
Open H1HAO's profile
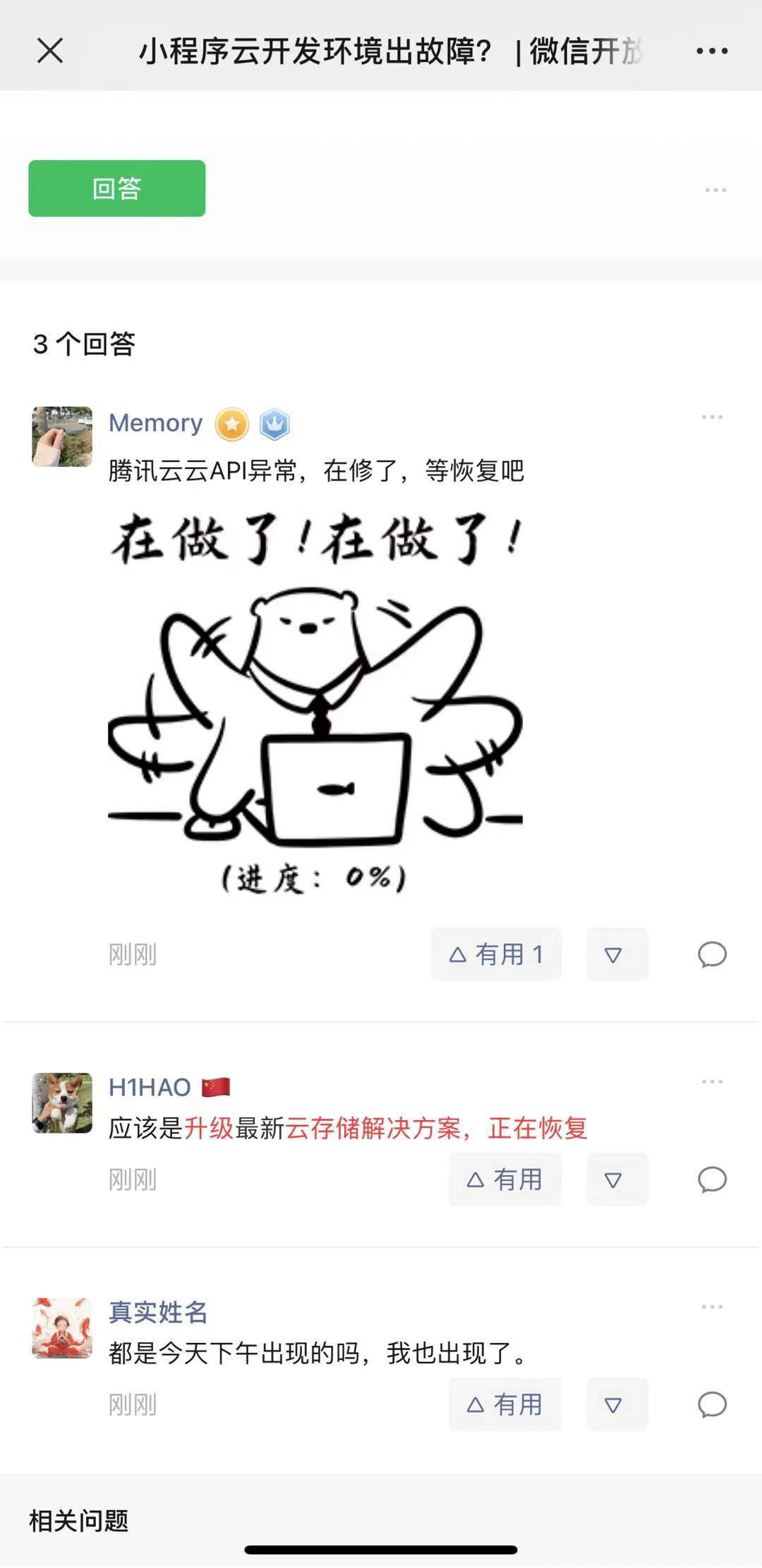click(x=150, y=1087)
